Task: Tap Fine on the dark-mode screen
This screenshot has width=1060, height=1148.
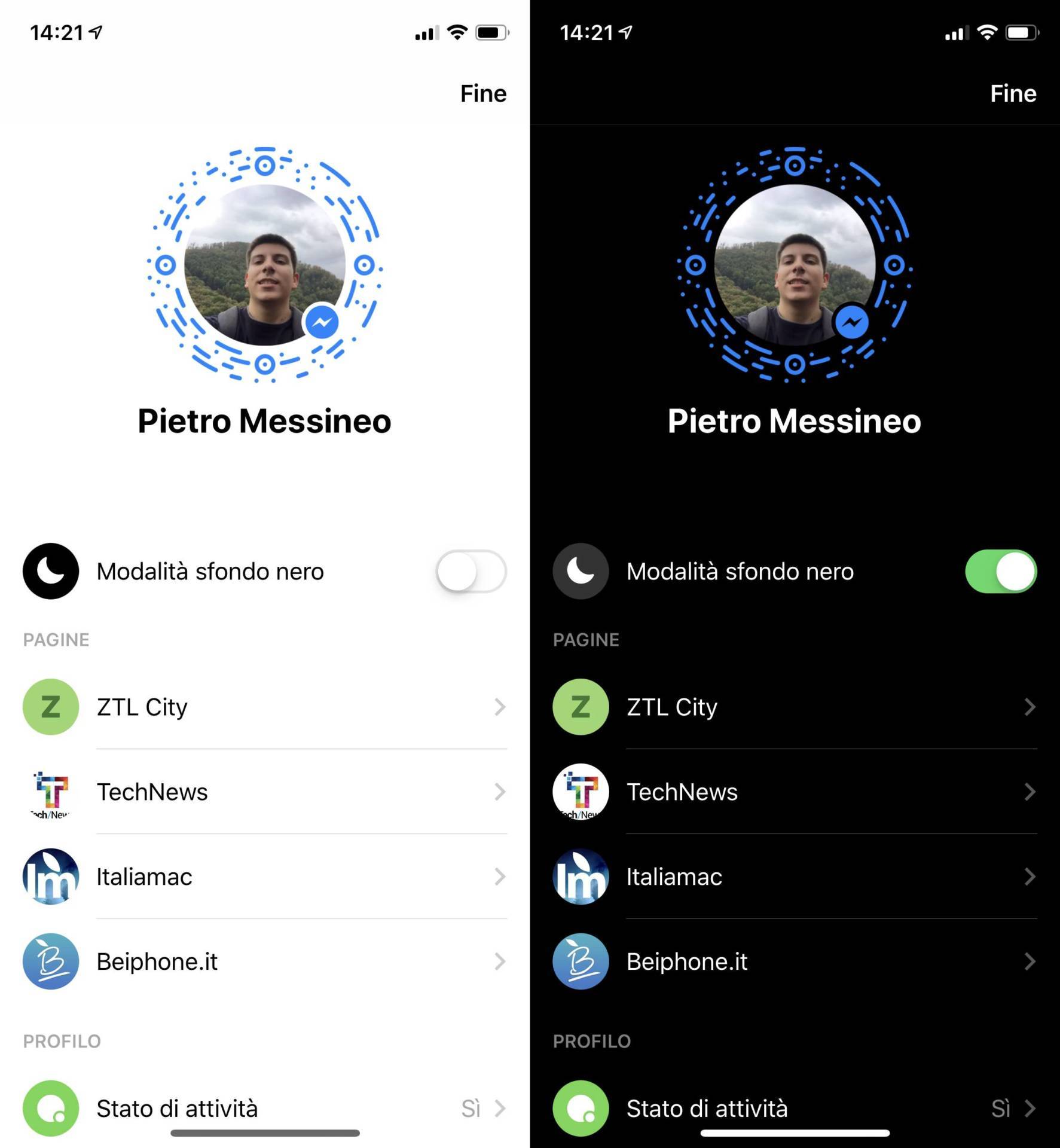Action: pyautogui.click(x=1013, y=93)
